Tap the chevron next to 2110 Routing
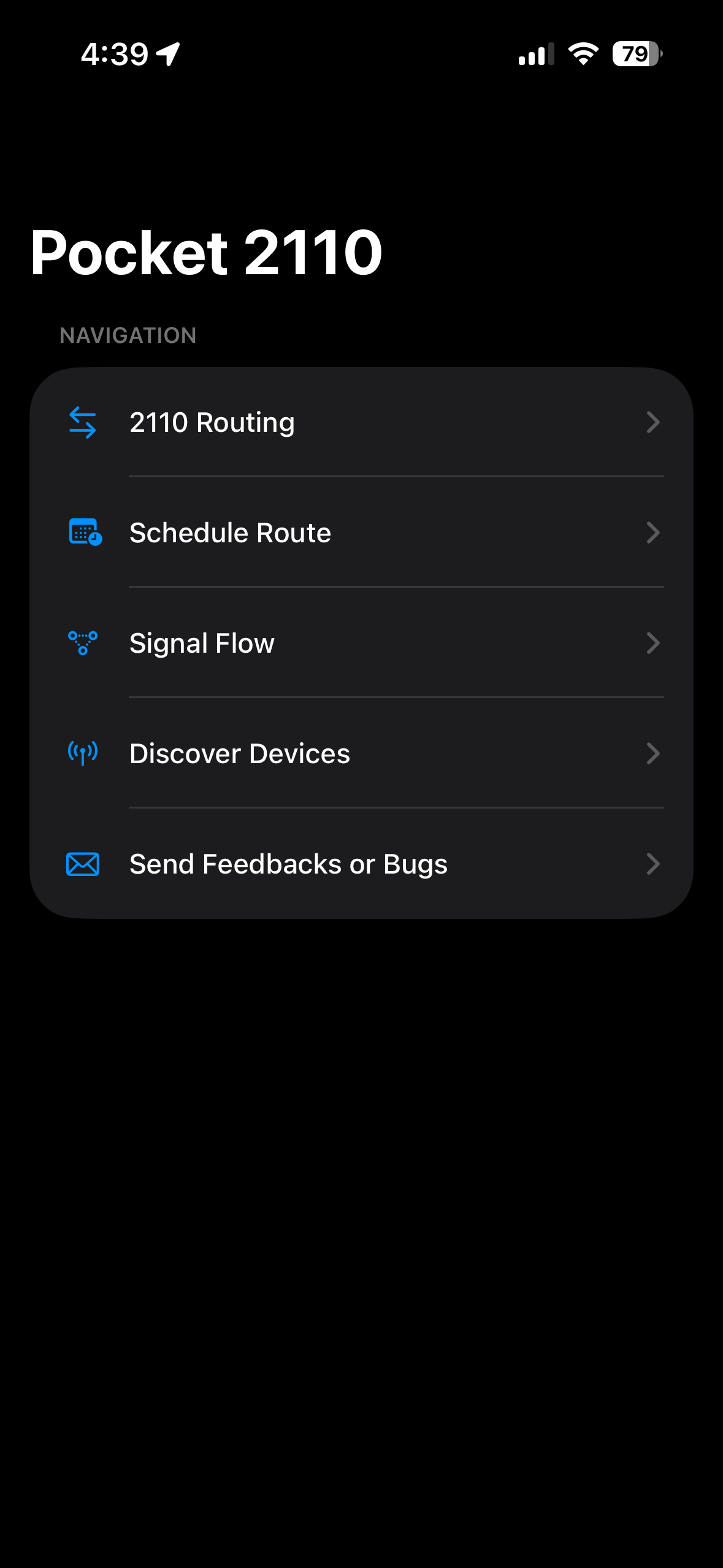Screen dimensions: 723x1568 click(653, 422)
